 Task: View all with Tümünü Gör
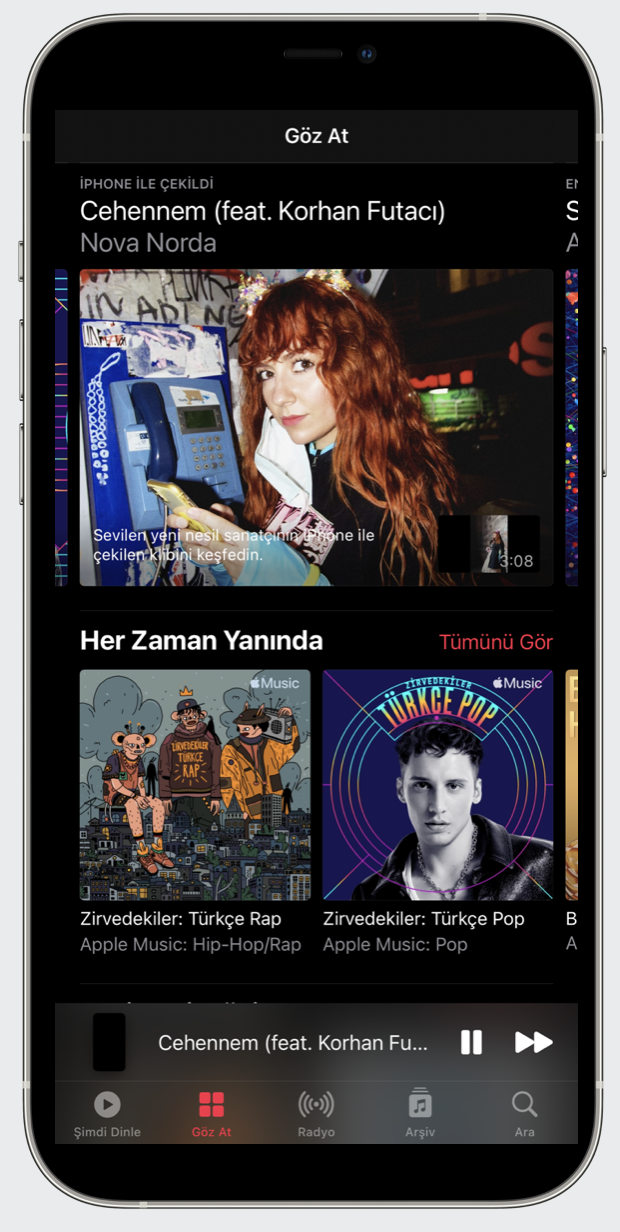point(495,642)
